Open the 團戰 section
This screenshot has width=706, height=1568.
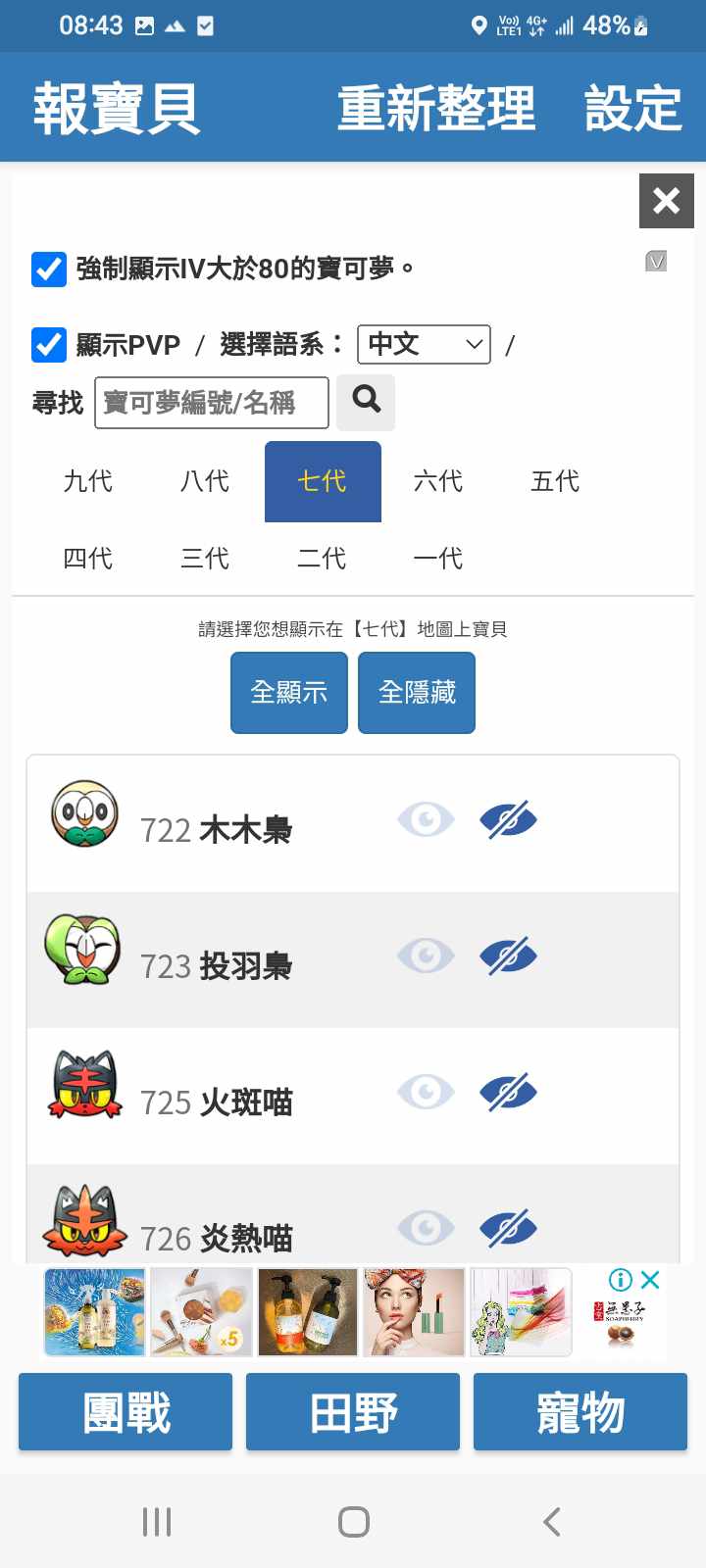point(126,1412)
